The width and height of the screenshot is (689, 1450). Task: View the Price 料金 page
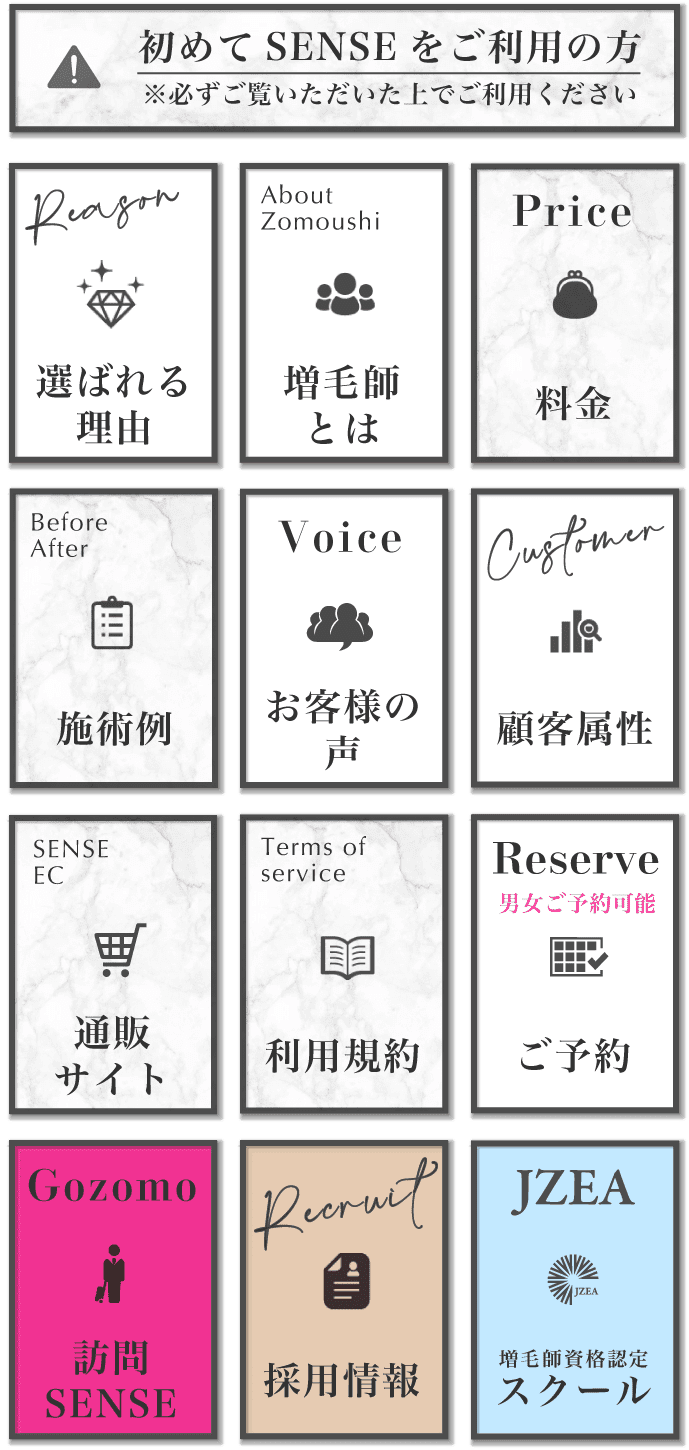click(574, 313)
